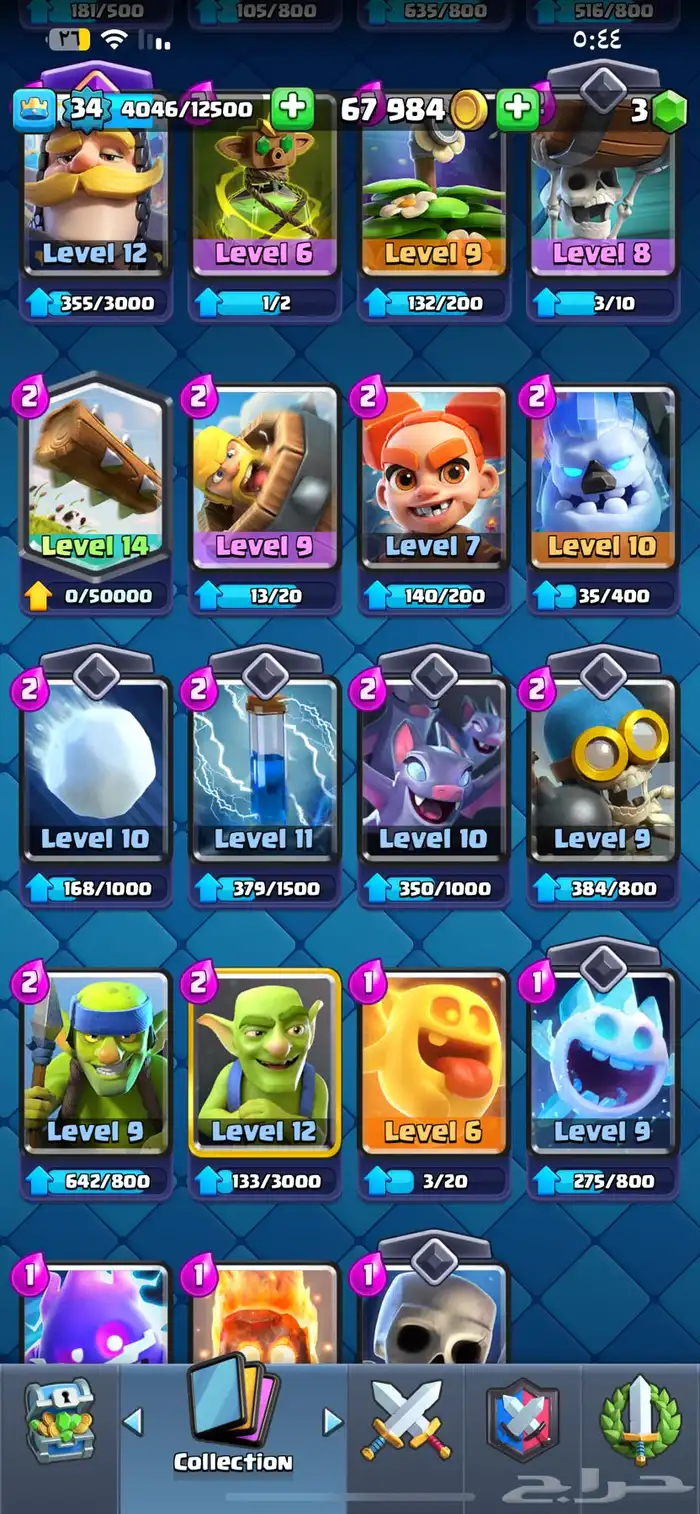Open the Spear Goblins card Level 9
Image resolution: width=700 pixels, height=1514 pixels.
(x=95, y=1065)
